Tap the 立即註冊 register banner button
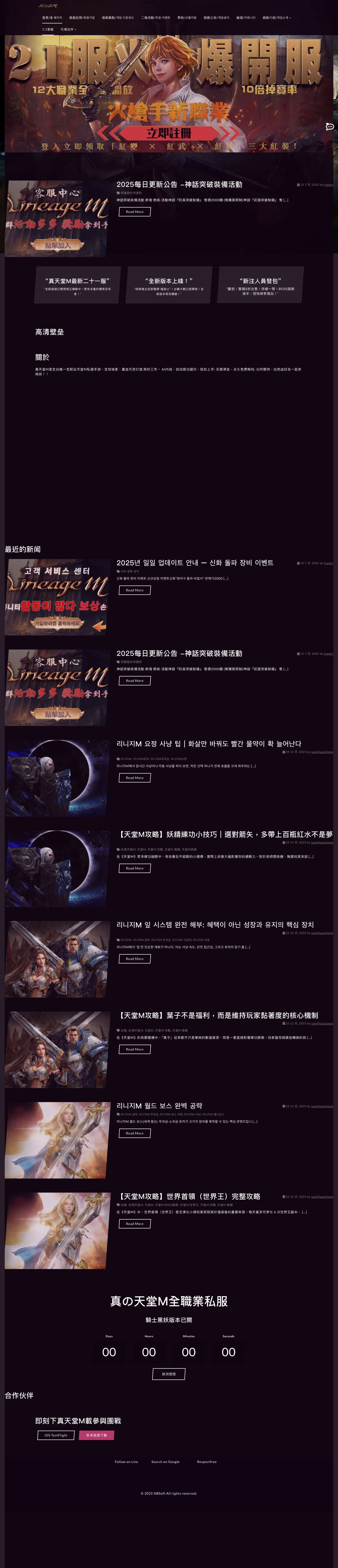 169,133
